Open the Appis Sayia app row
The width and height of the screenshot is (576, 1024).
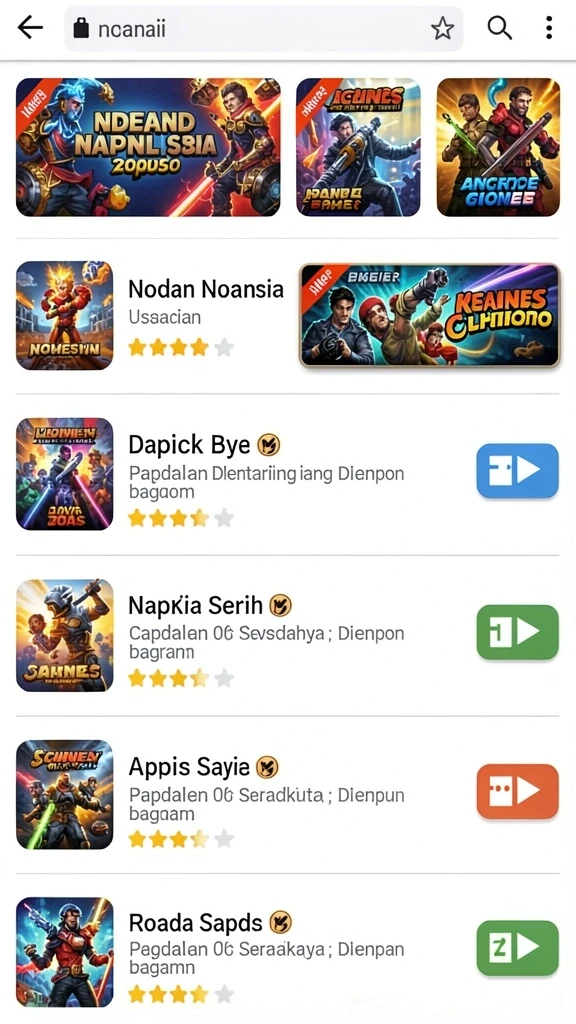[287, 795]
